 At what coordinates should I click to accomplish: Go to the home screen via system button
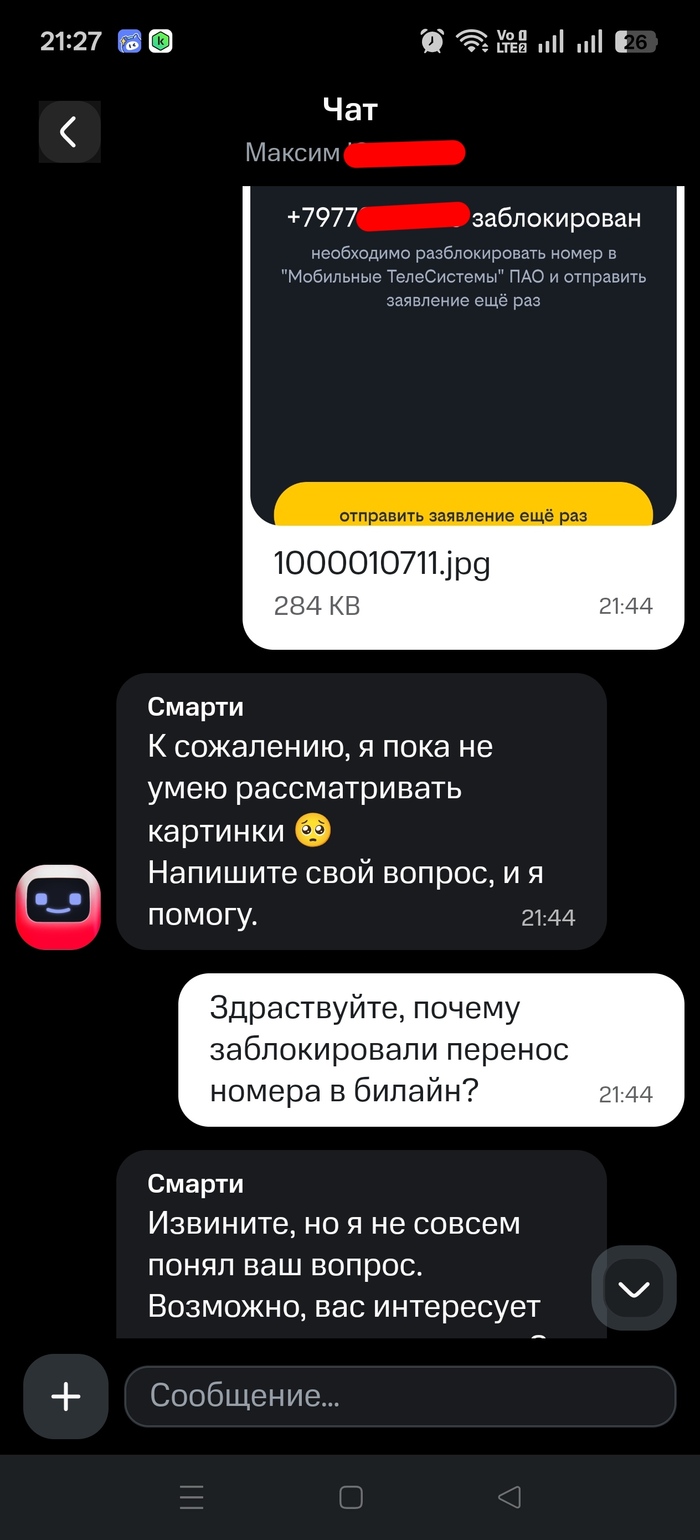click(350, 1497)
